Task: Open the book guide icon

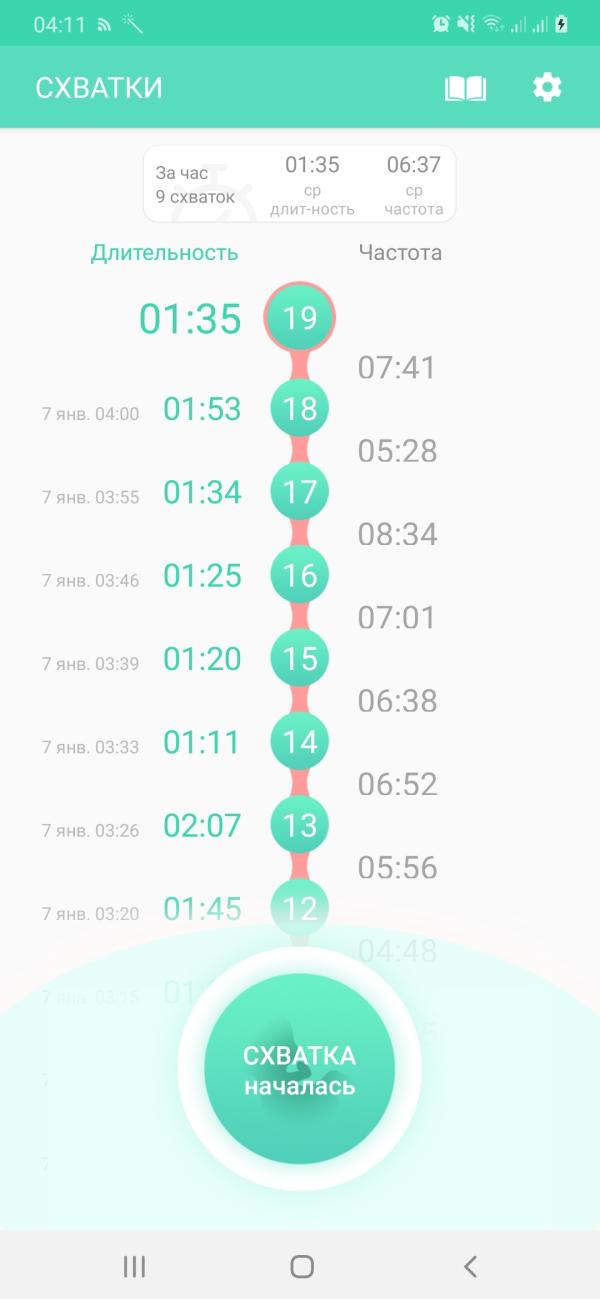Action: (465, 88)
